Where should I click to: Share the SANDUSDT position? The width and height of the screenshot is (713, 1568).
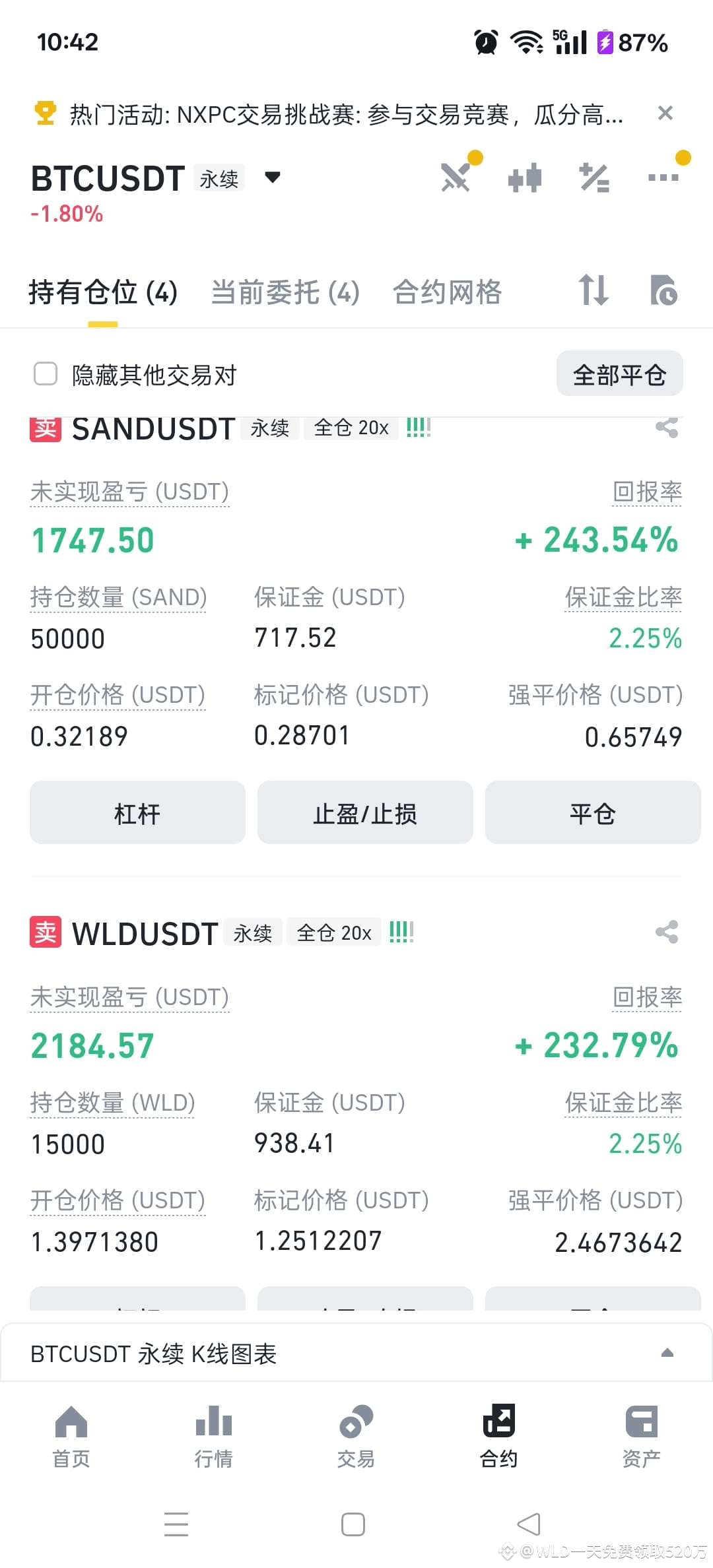tap(667, 428)
